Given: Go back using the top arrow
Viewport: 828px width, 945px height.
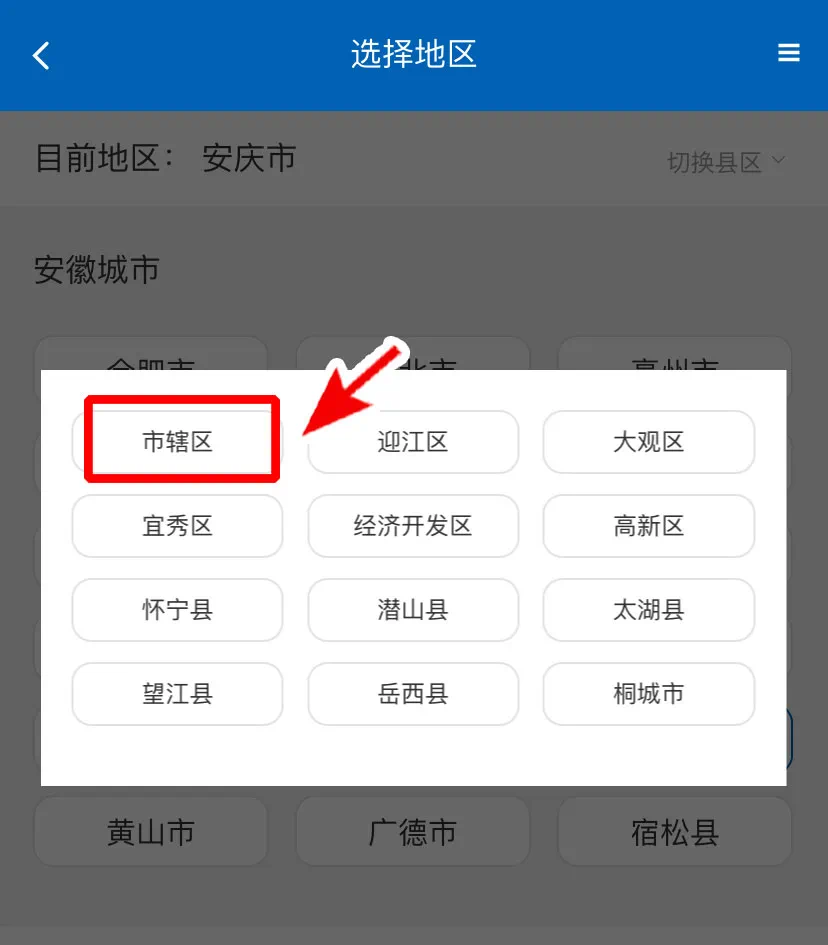Looking at the screenshot, I should [x=41, y=55].
